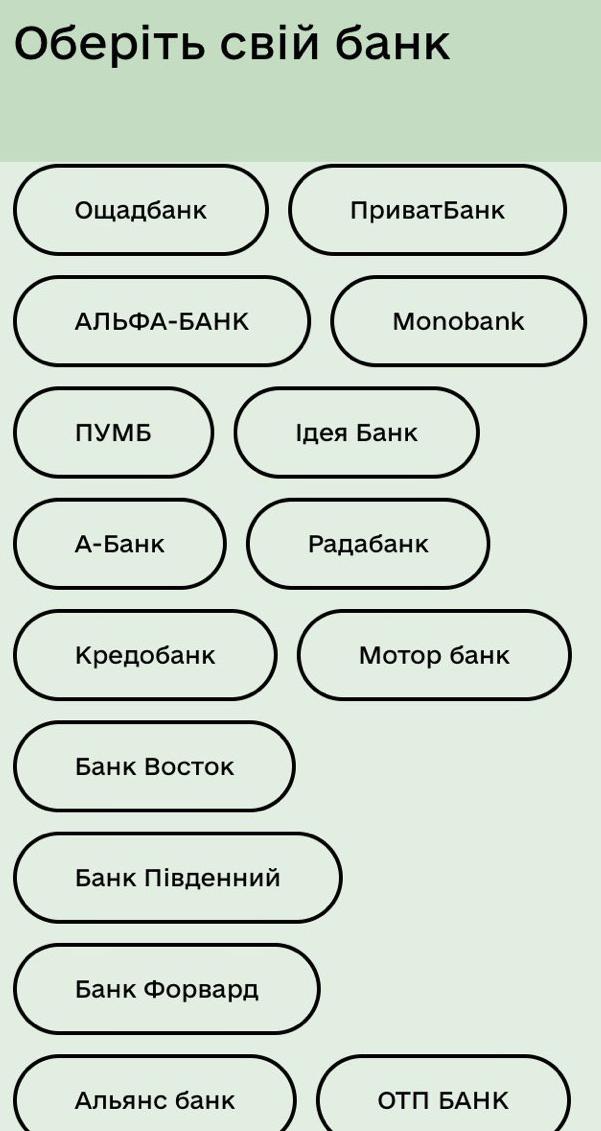Screen dimensions: 601x1131
Task: Select А-Банк option
Action: [x=119, y=544]
